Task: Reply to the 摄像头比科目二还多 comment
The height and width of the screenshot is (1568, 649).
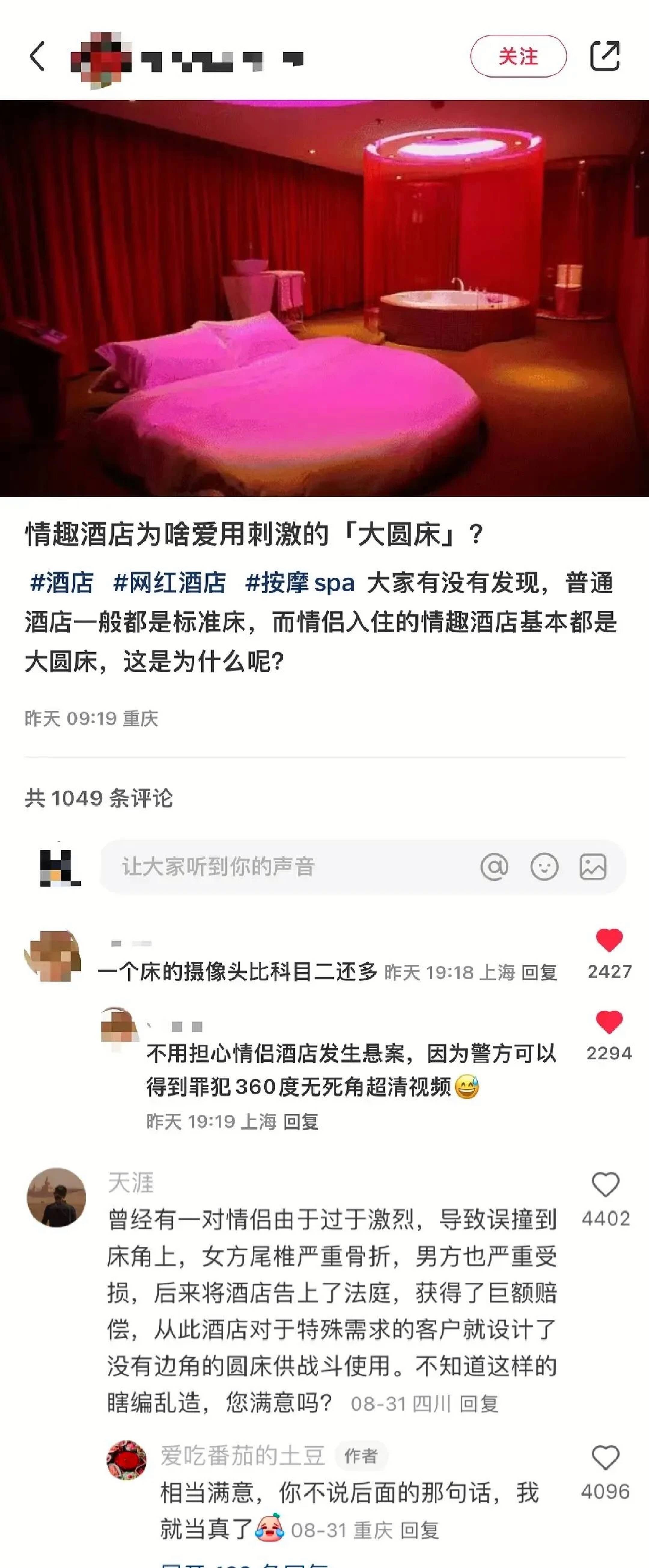Action: click(539, 973)
